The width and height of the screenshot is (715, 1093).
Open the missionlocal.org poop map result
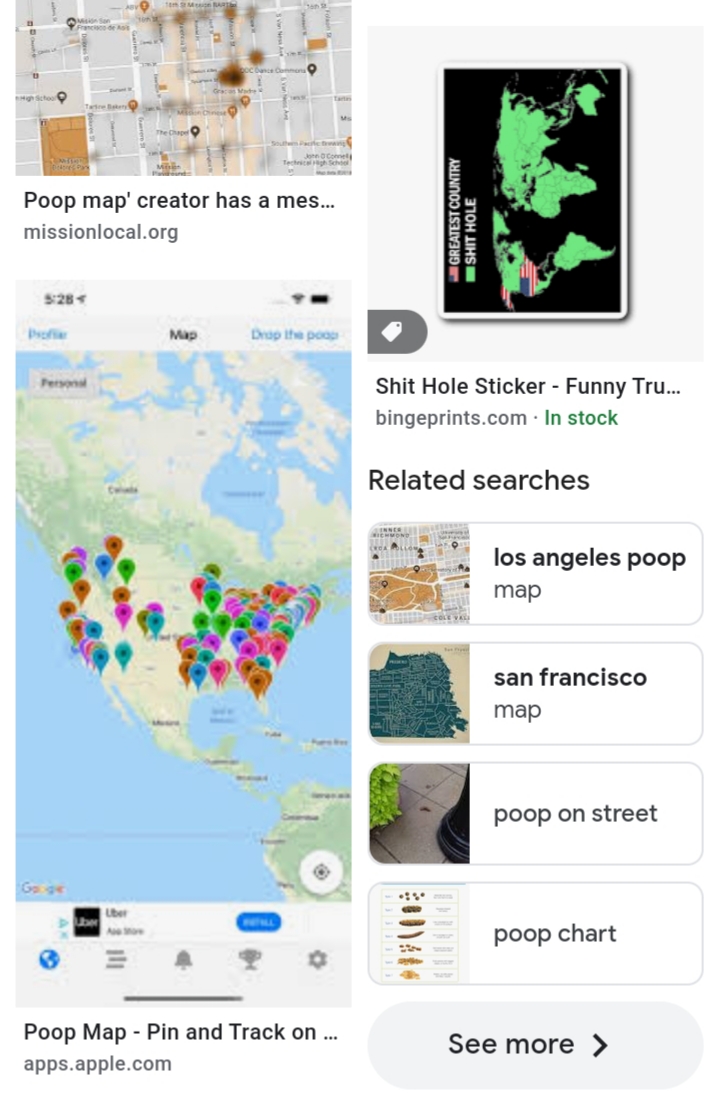[x=180, y=200]
